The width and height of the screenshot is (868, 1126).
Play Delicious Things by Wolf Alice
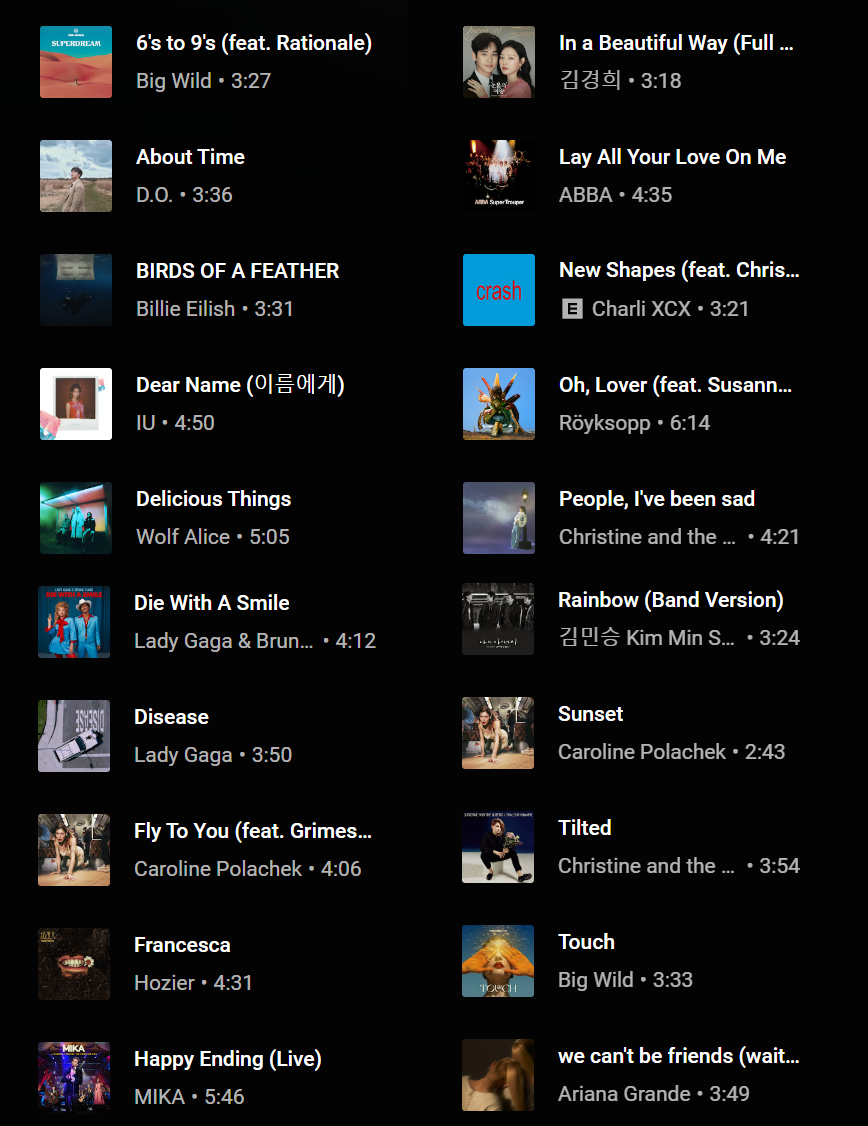(x=213, y=499)
